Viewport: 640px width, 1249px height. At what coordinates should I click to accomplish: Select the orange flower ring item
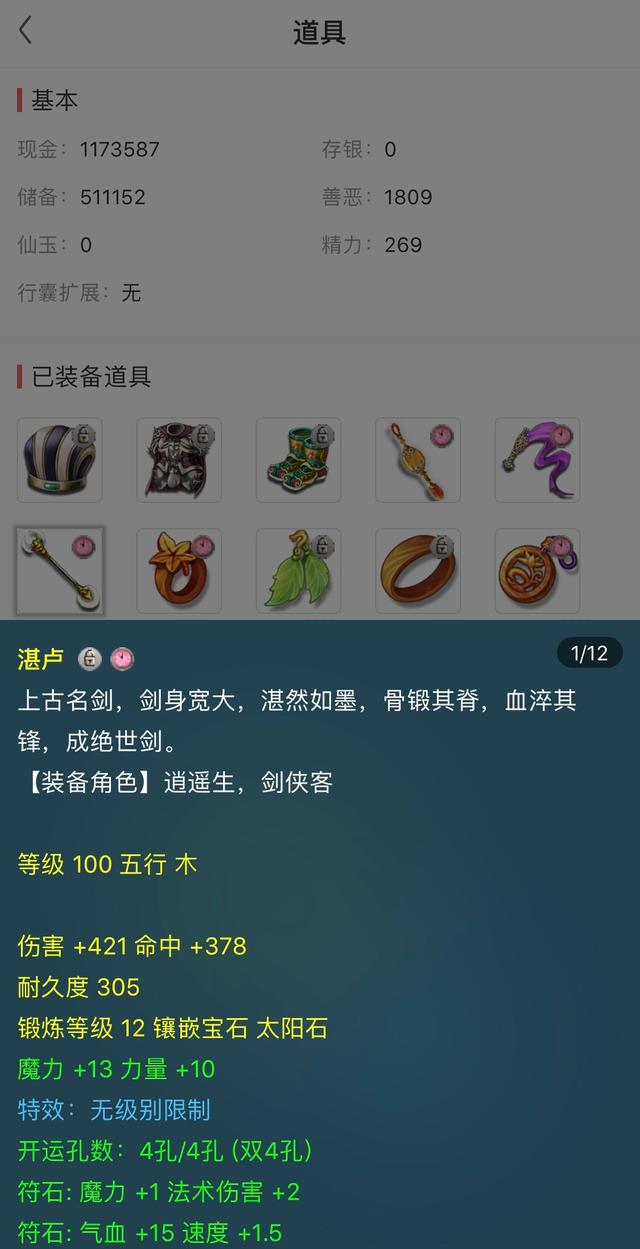179,571
